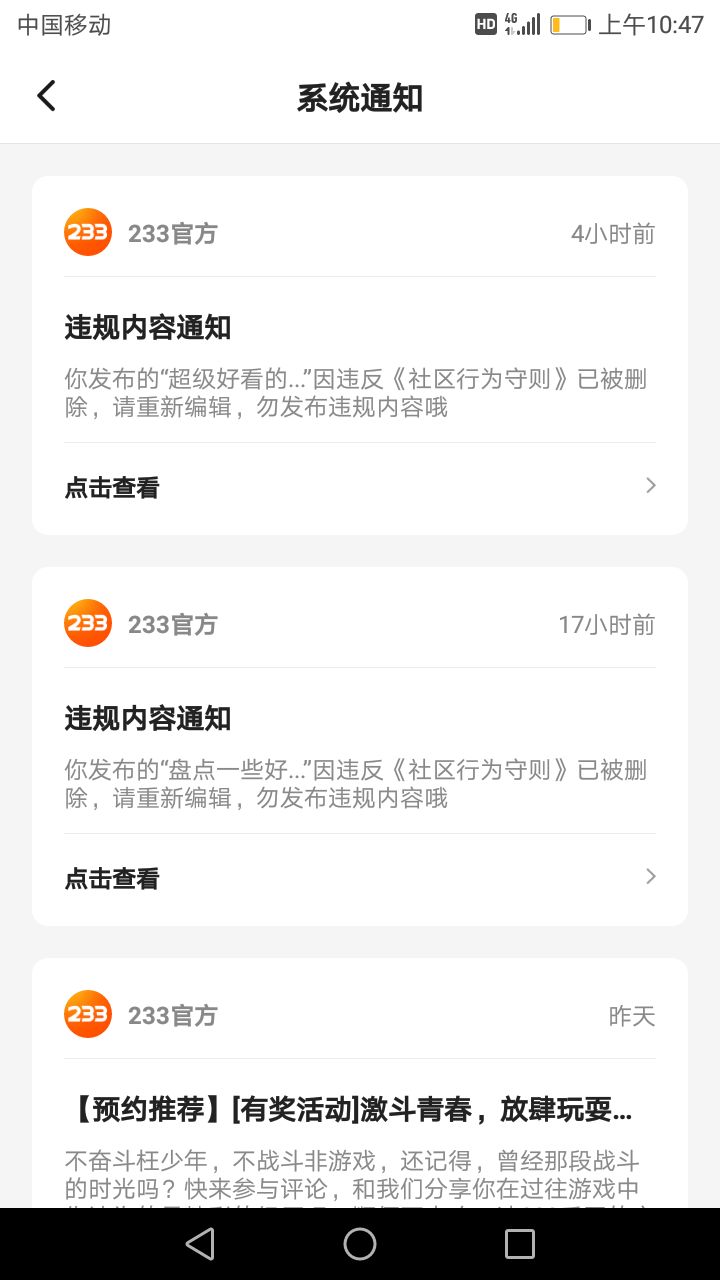The image size is (720, 1280).
Task: Go back from 系统通知 screen
Action: tap(46, 96)
